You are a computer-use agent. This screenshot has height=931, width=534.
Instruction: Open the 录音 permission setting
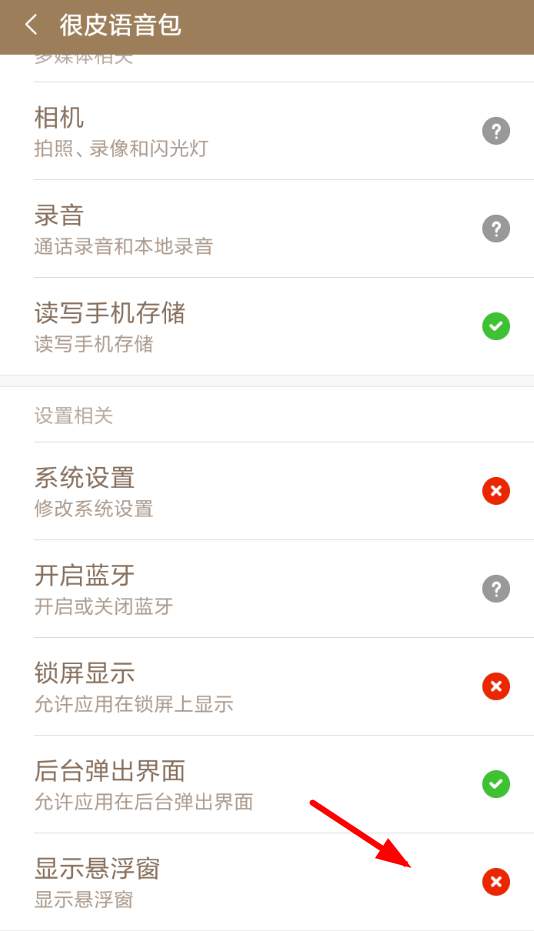pos(267,229)
